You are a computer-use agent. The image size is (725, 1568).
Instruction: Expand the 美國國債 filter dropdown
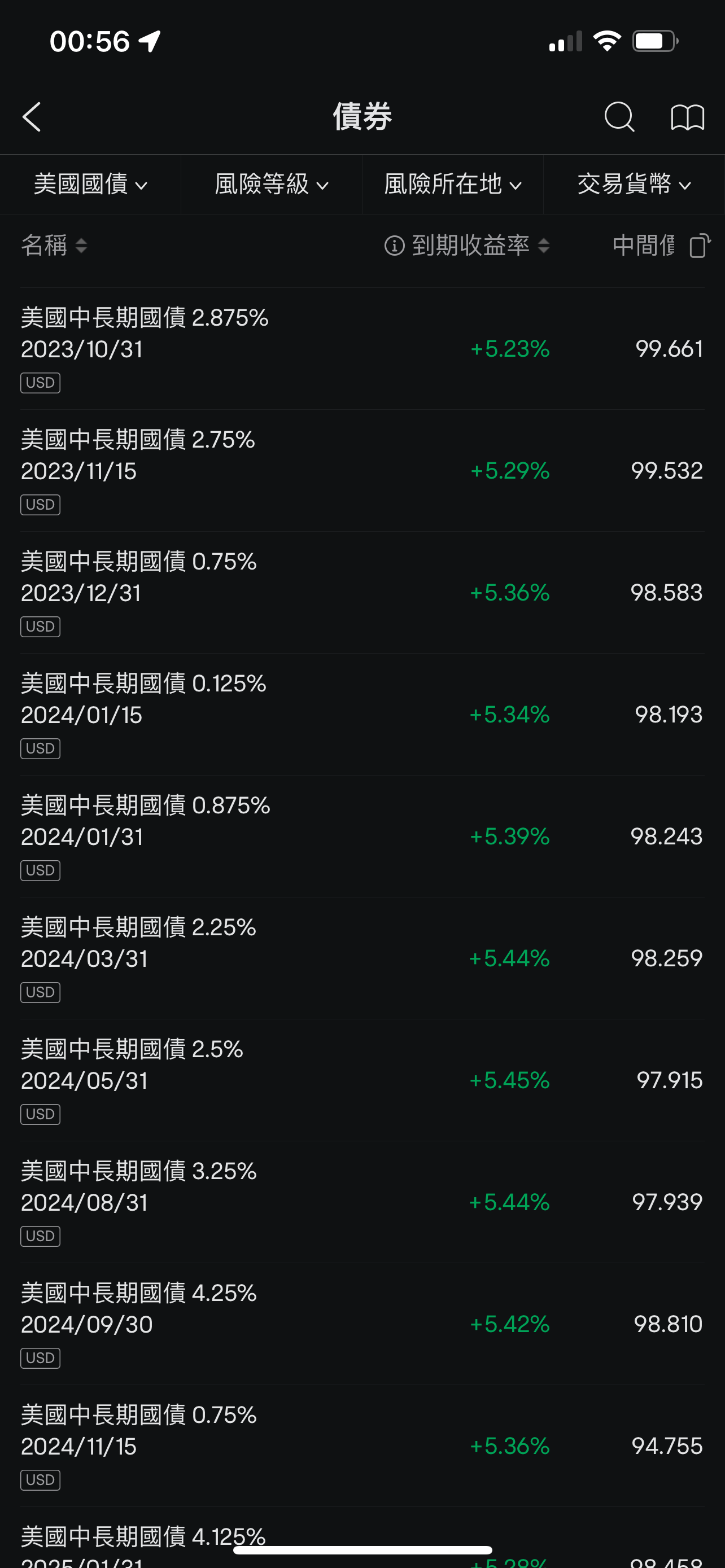[91, 185]
